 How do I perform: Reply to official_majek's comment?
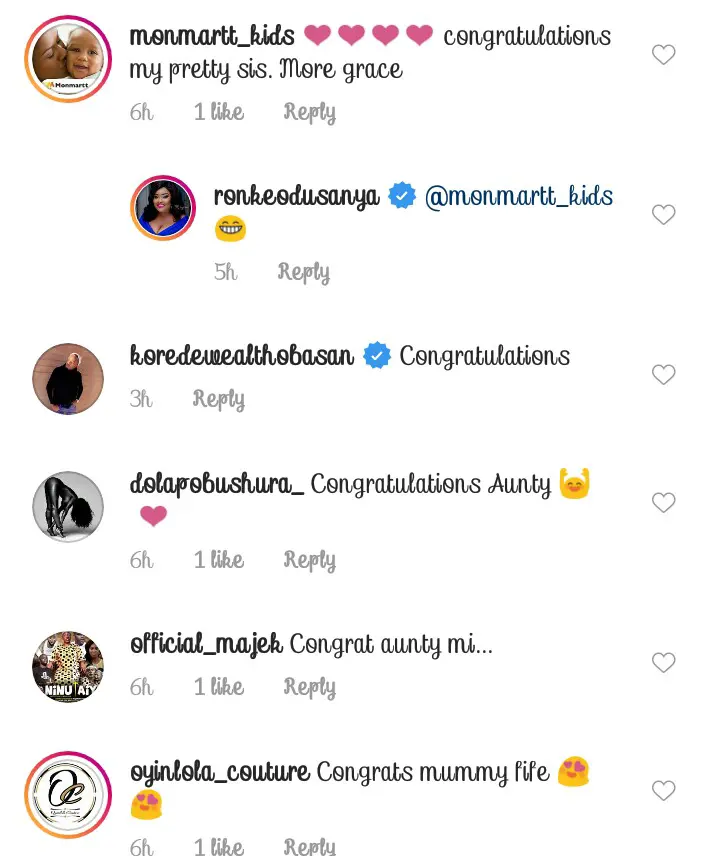point(309,687)
